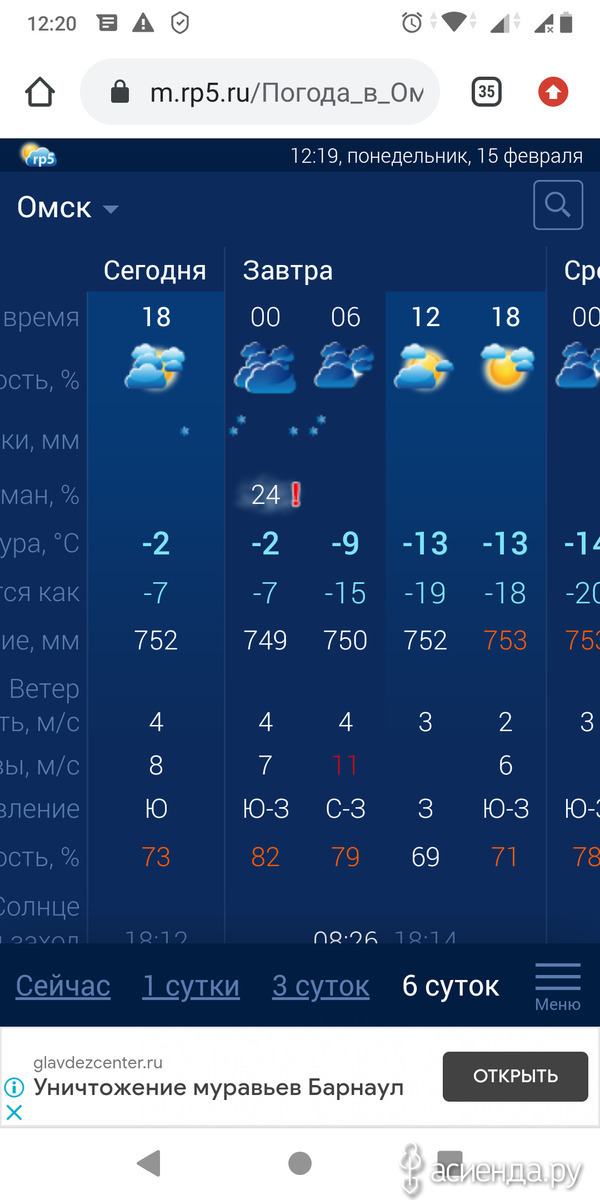Close the ad with the X icon

click(14, 1112)
